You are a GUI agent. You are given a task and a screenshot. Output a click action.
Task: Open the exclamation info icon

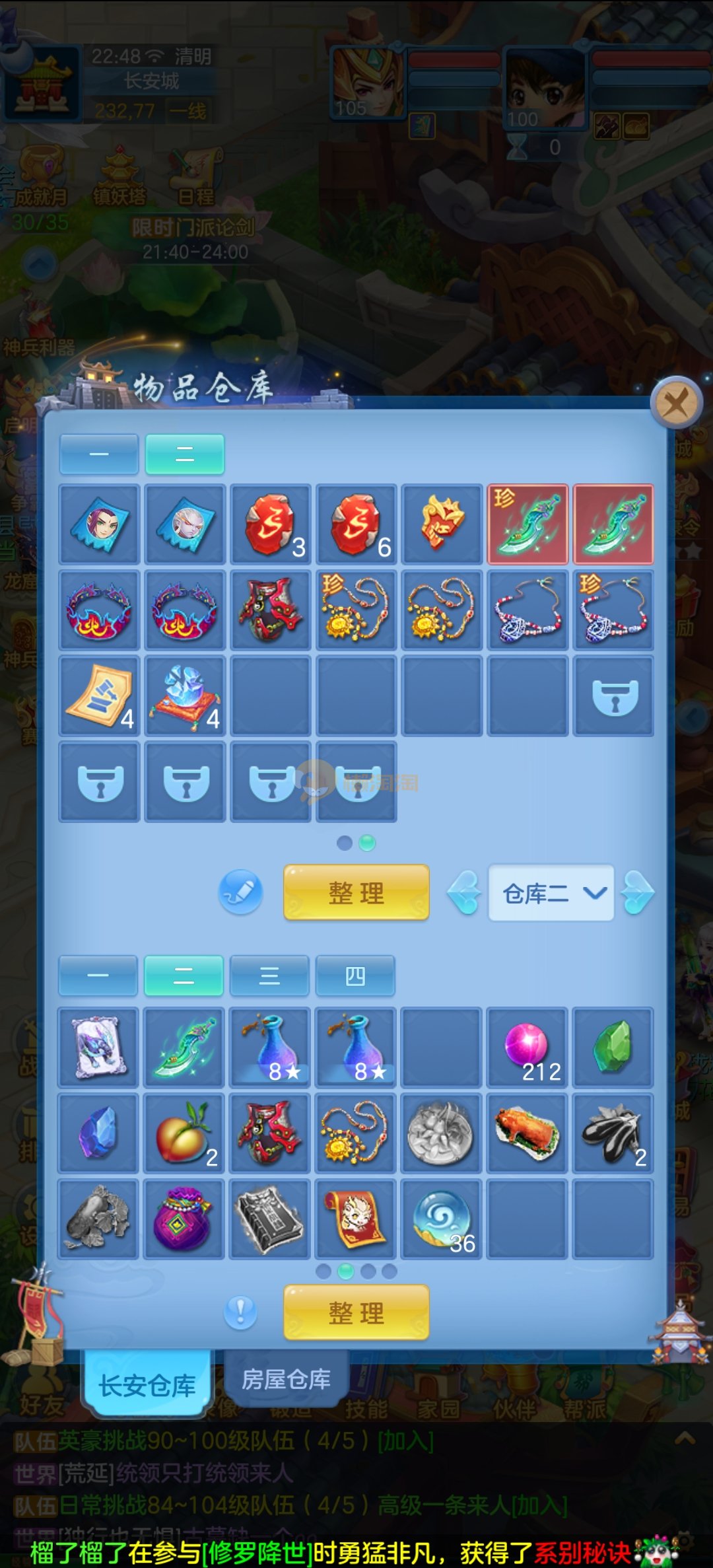point(240,1312)
